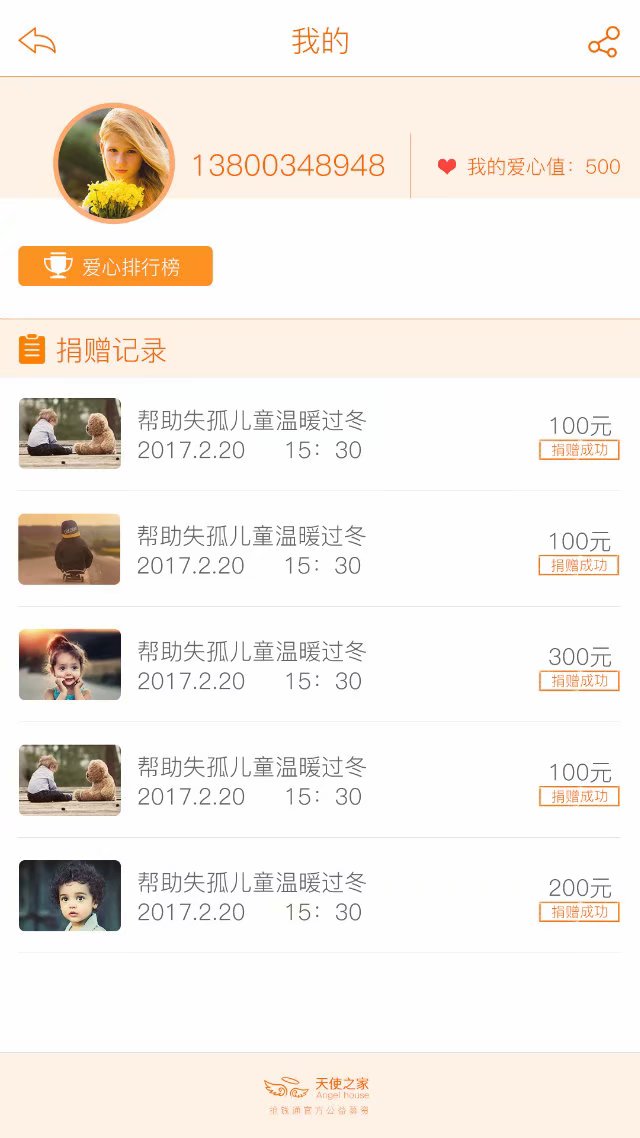Open the donation record with the skateboard photo

tap(320, 550)
